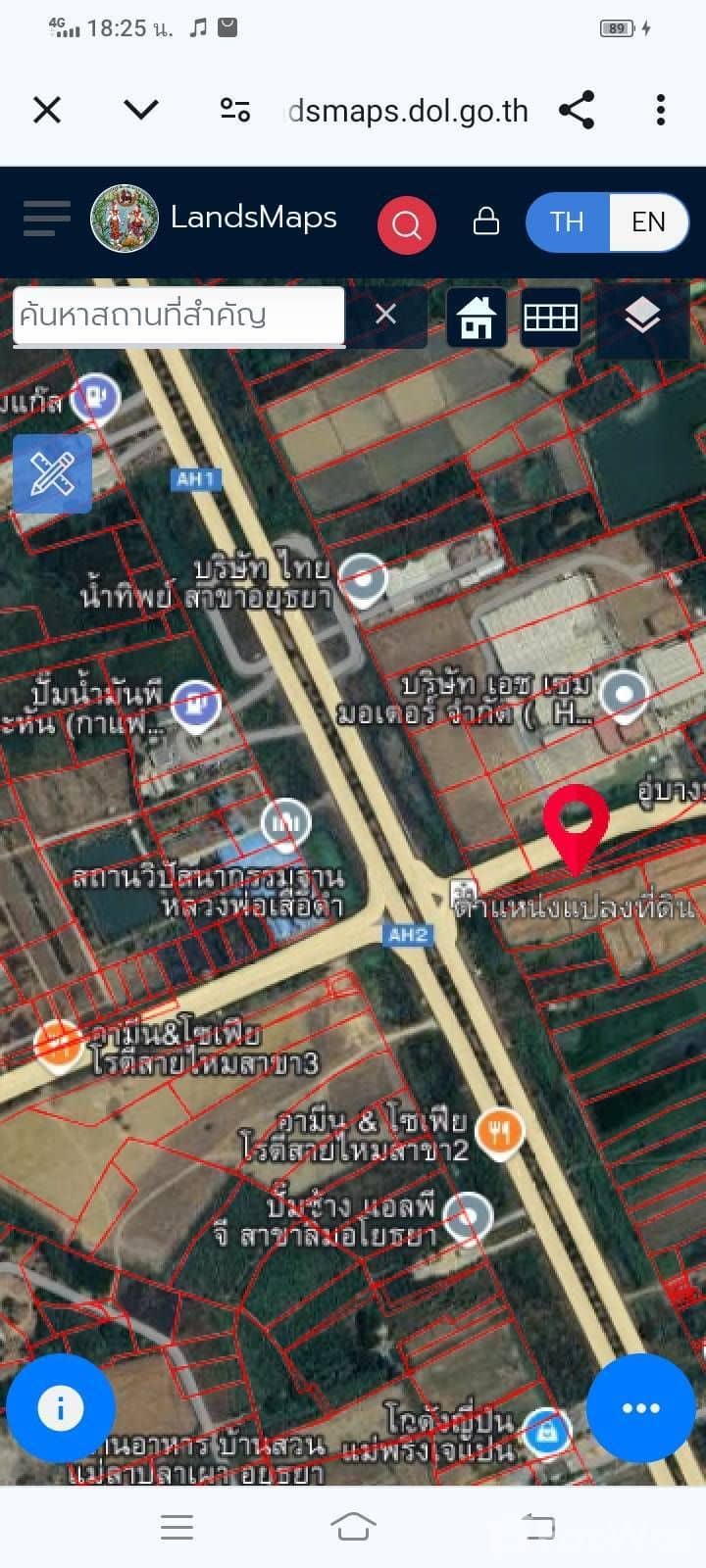Open the more options floating button
Image resolution: width=706 pixels, height=1568 pixels.
(x=640, y=1408)
